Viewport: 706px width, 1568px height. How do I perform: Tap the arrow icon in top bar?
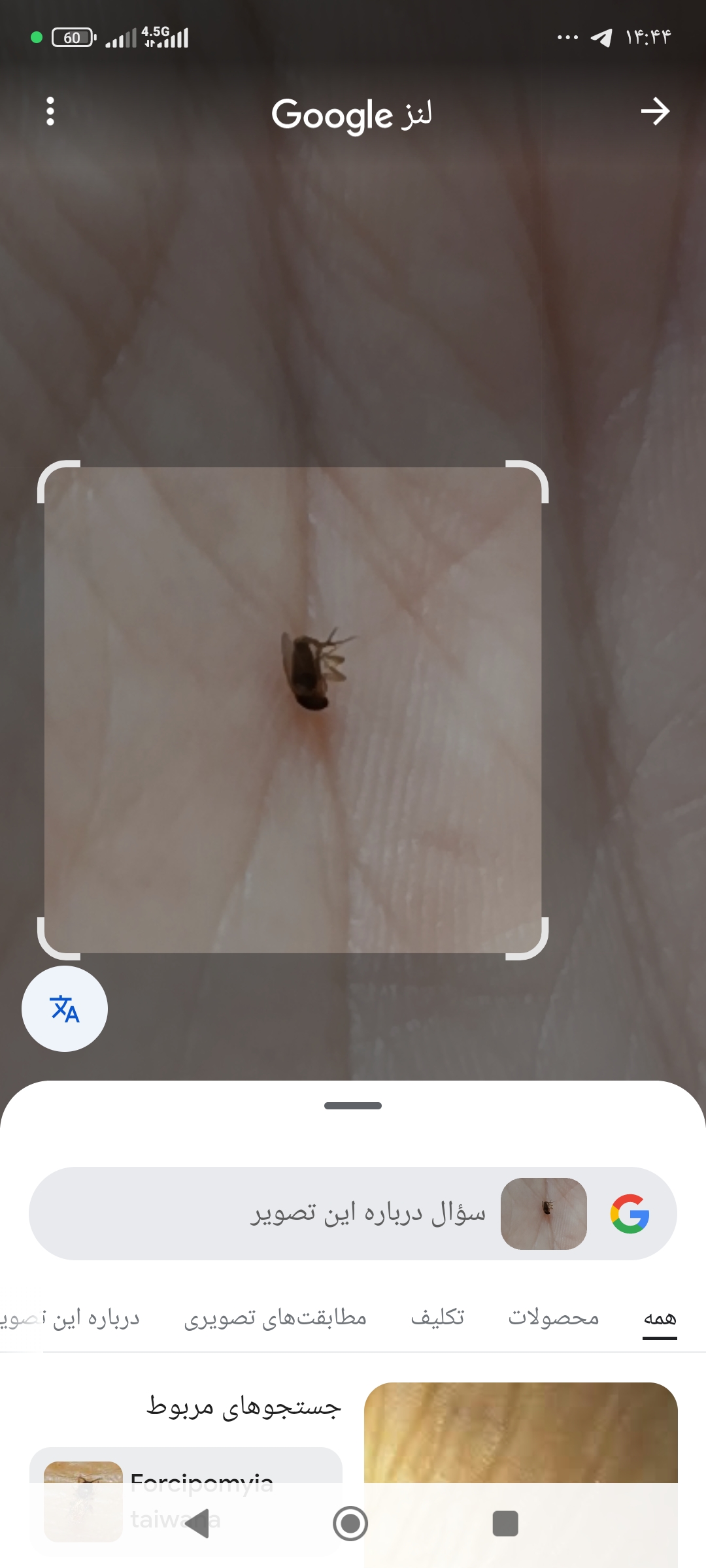click(x=655, y=111)
